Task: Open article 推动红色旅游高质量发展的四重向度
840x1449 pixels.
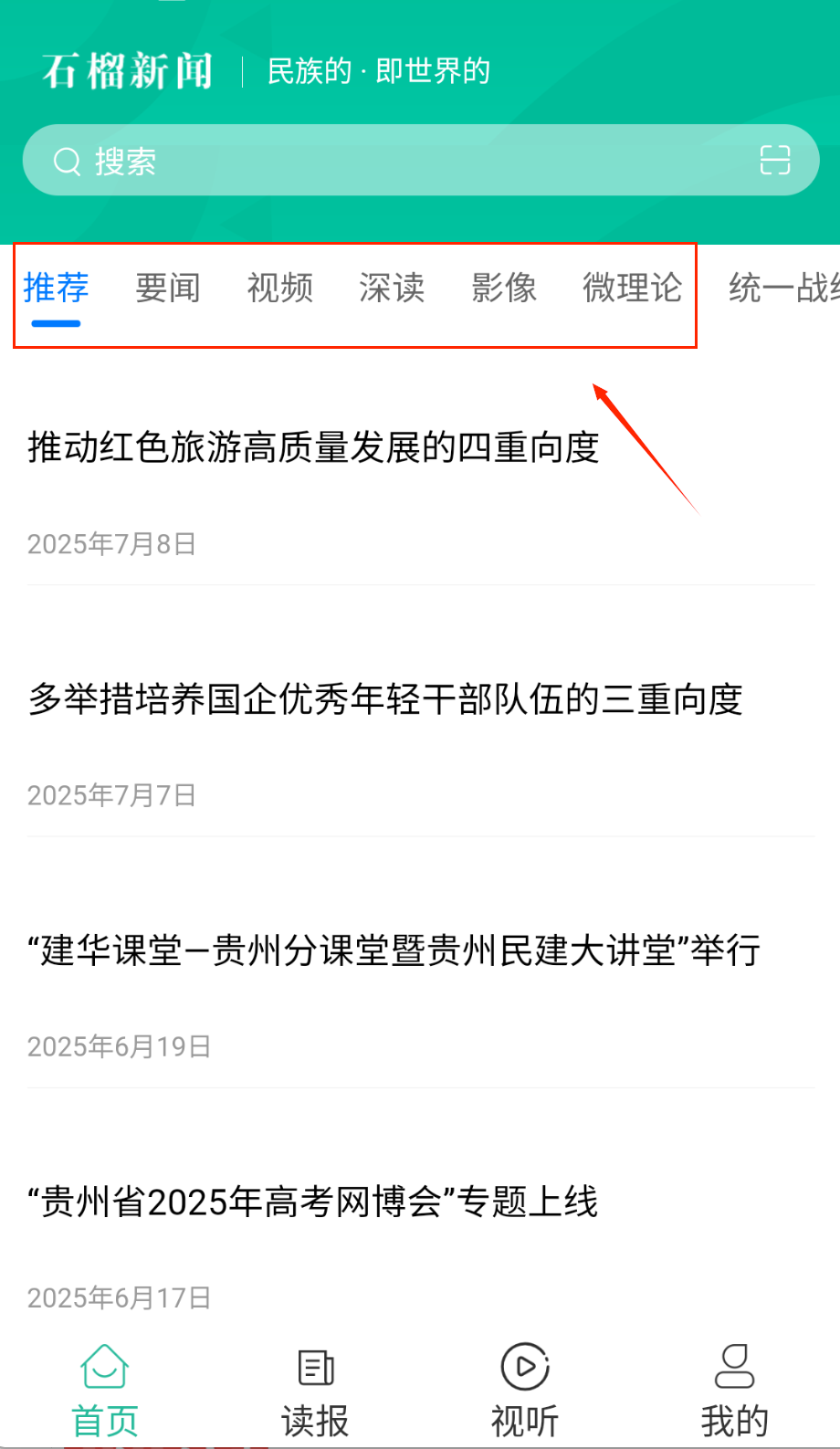Action: pyautogui.click(x=313, y=448)
